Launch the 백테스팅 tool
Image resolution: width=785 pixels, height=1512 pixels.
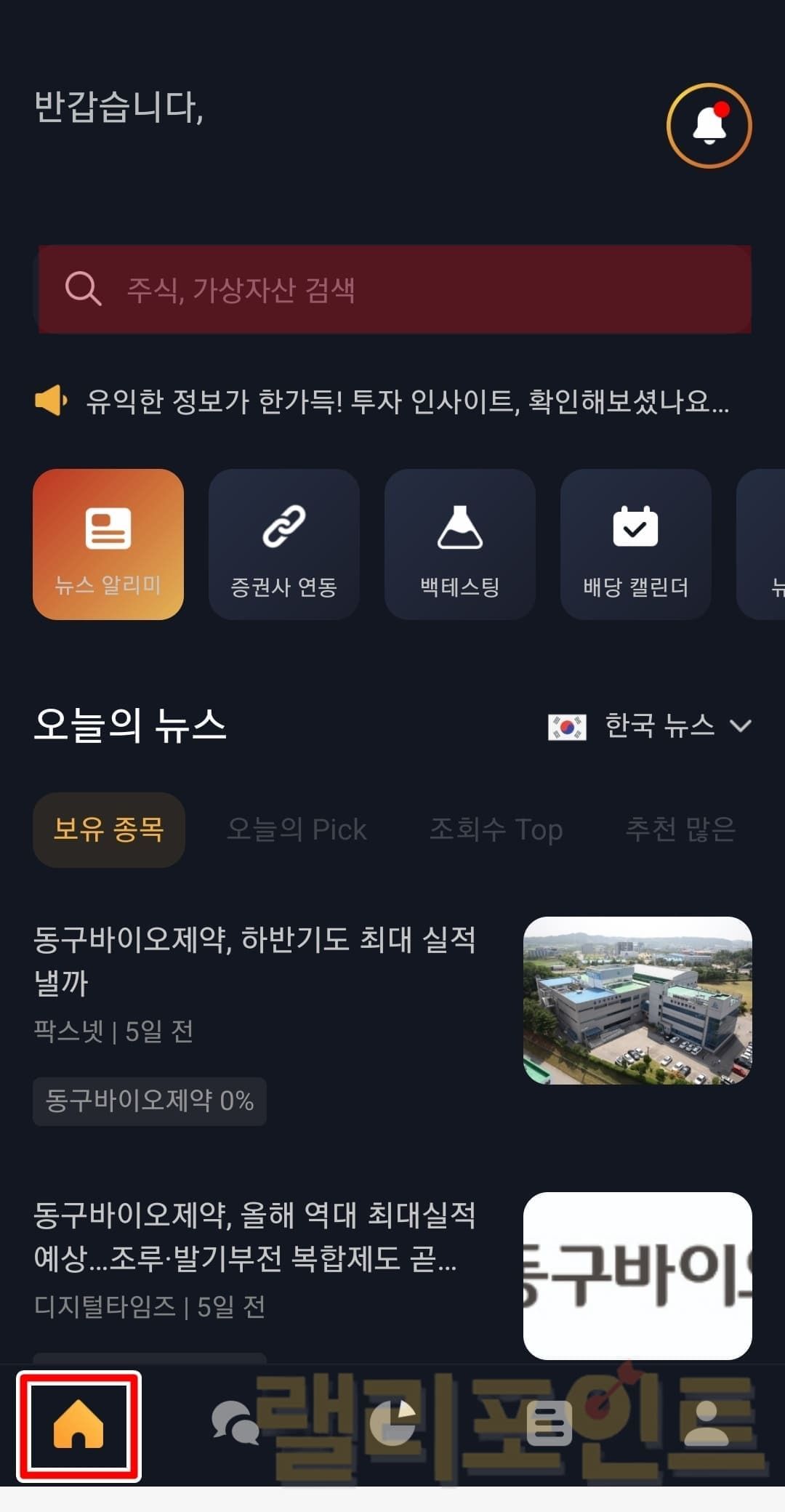point(459,544)
